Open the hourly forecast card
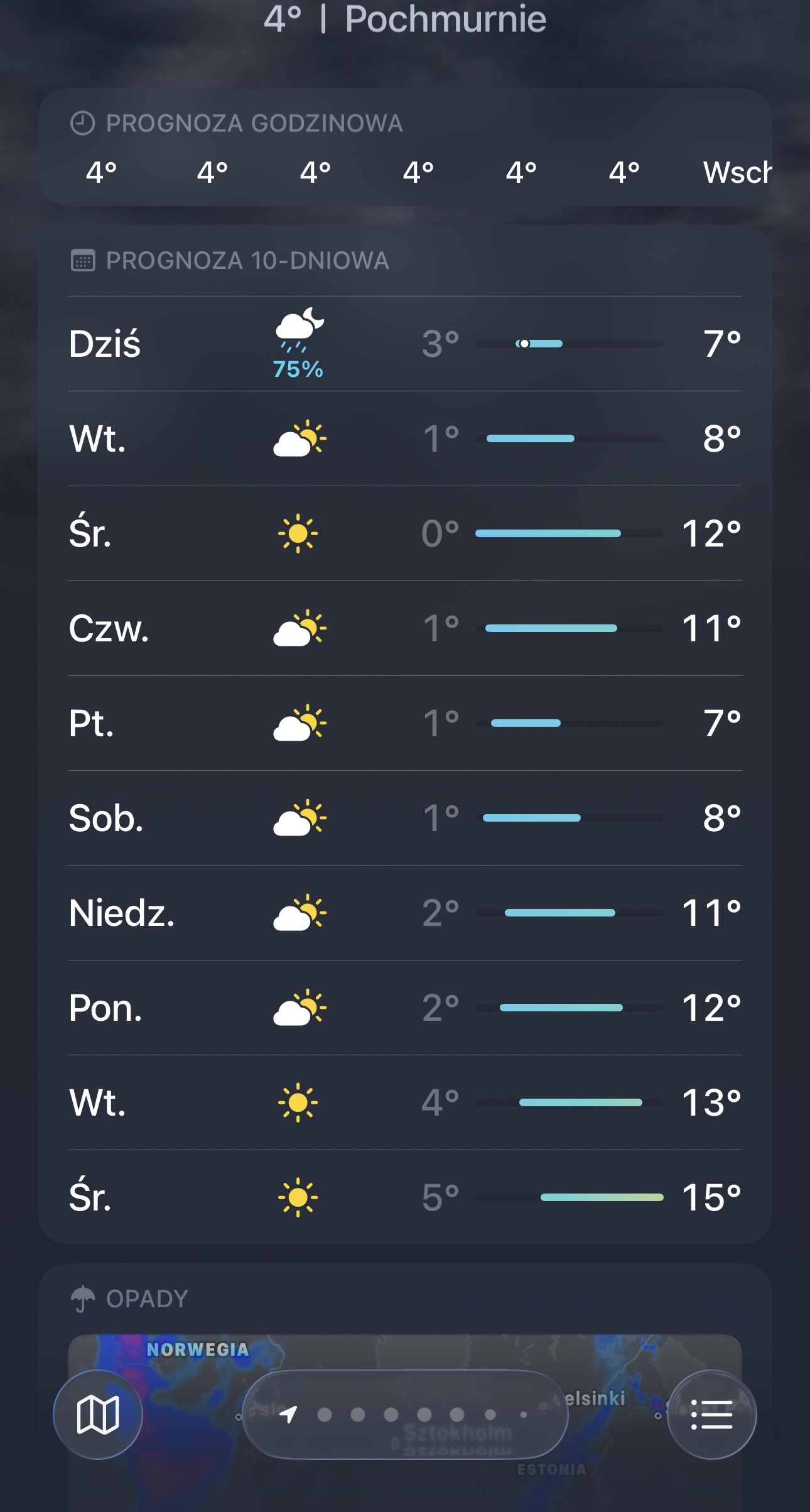This screenshot has height=1512, width=810. pos(405,148)
